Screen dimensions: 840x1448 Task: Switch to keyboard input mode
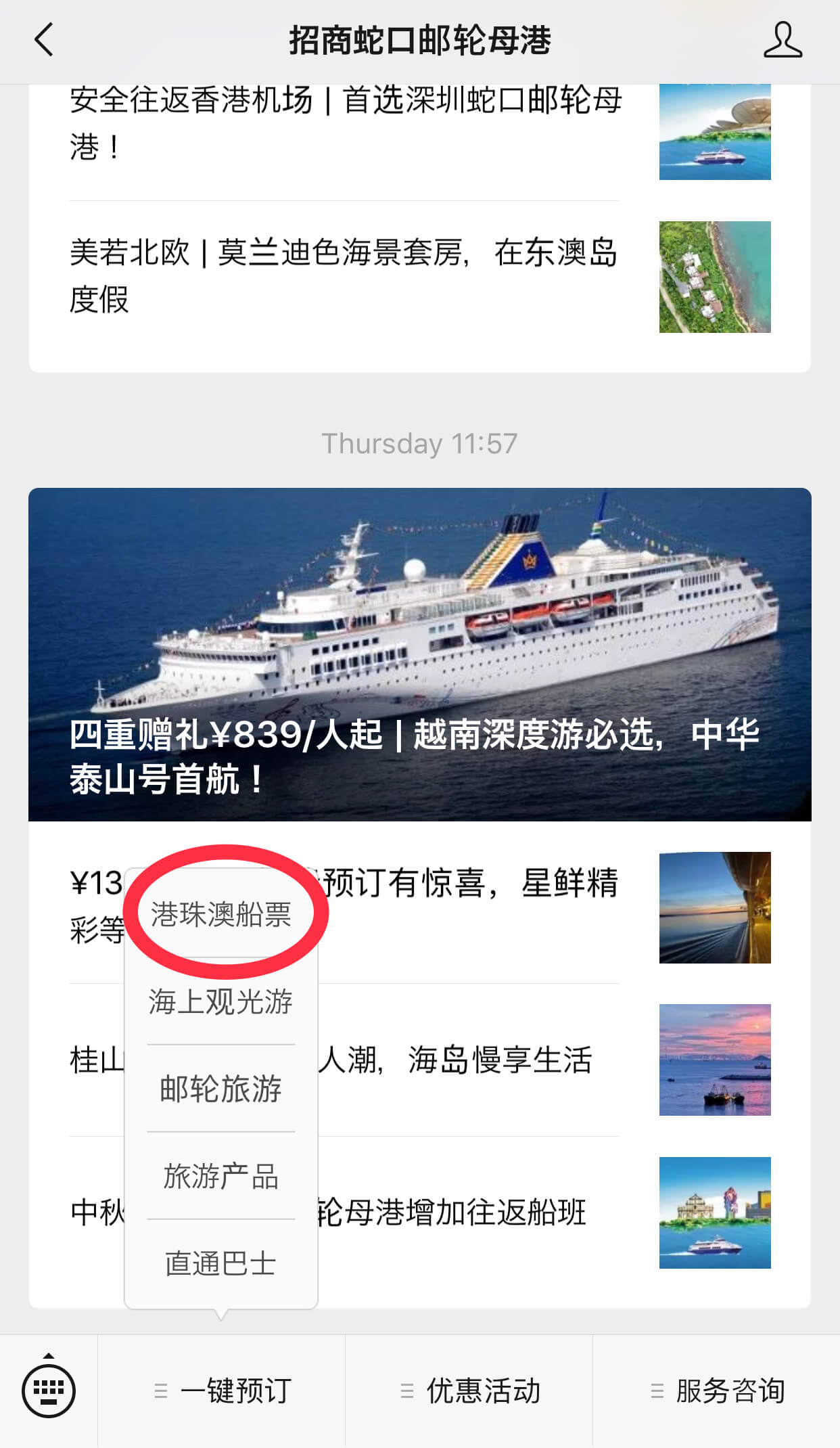(49, 1390)
